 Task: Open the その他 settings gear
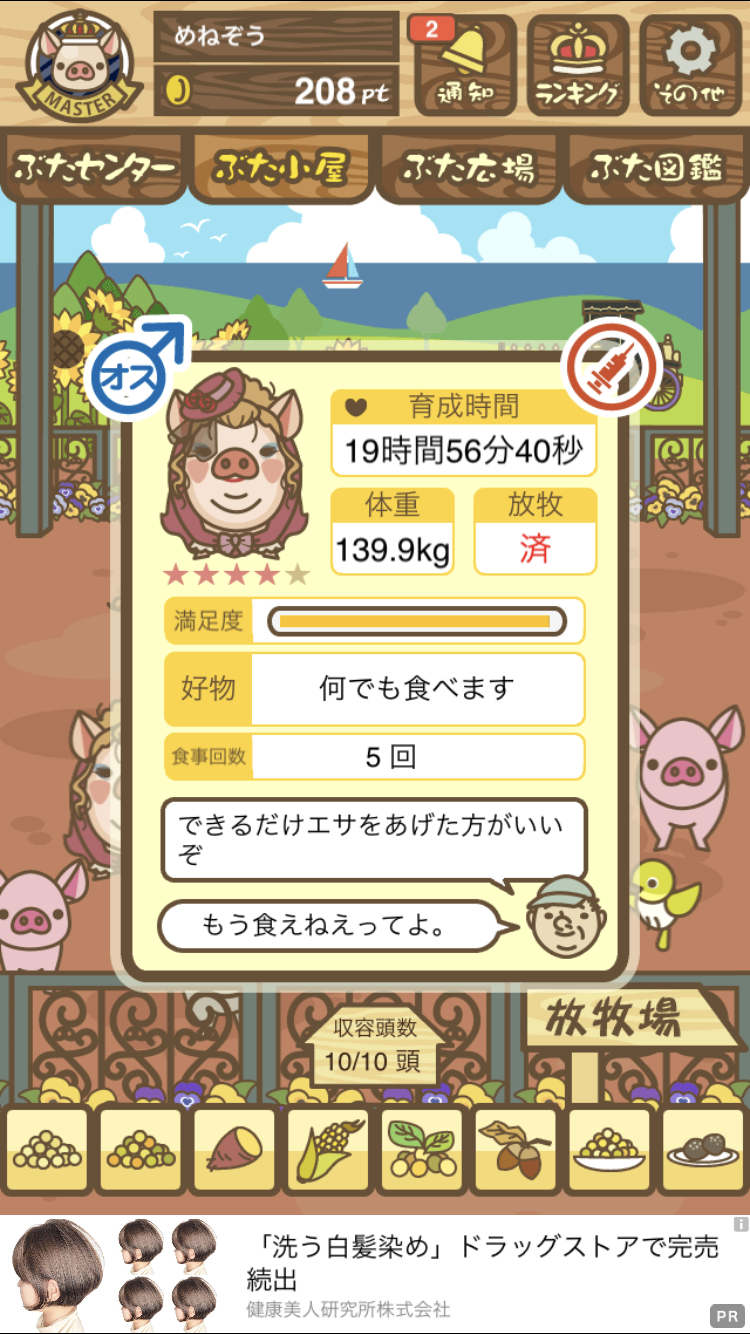[x=691, y=65]
